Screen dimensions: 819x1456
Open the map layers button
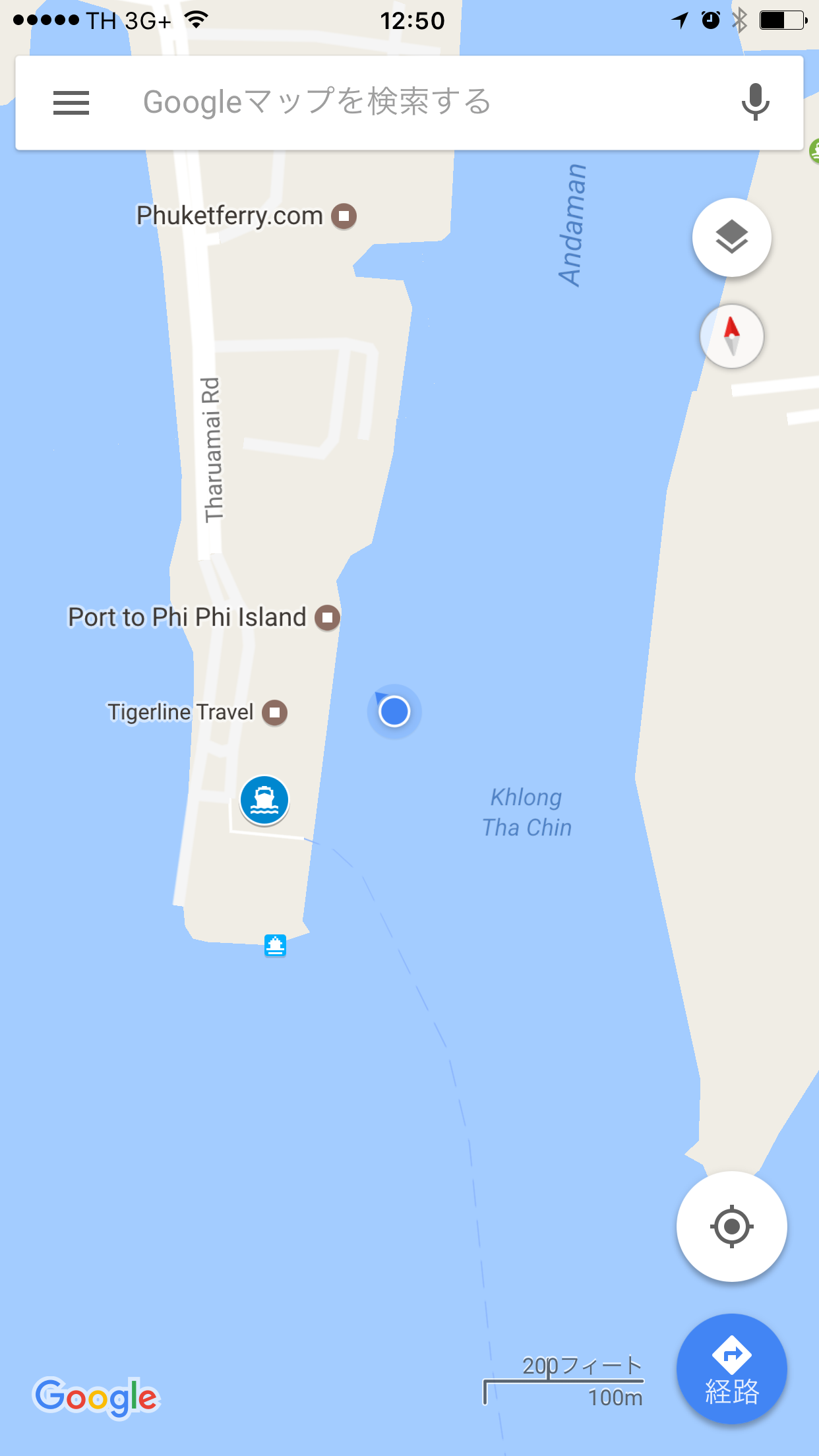[x=732, y=237]
